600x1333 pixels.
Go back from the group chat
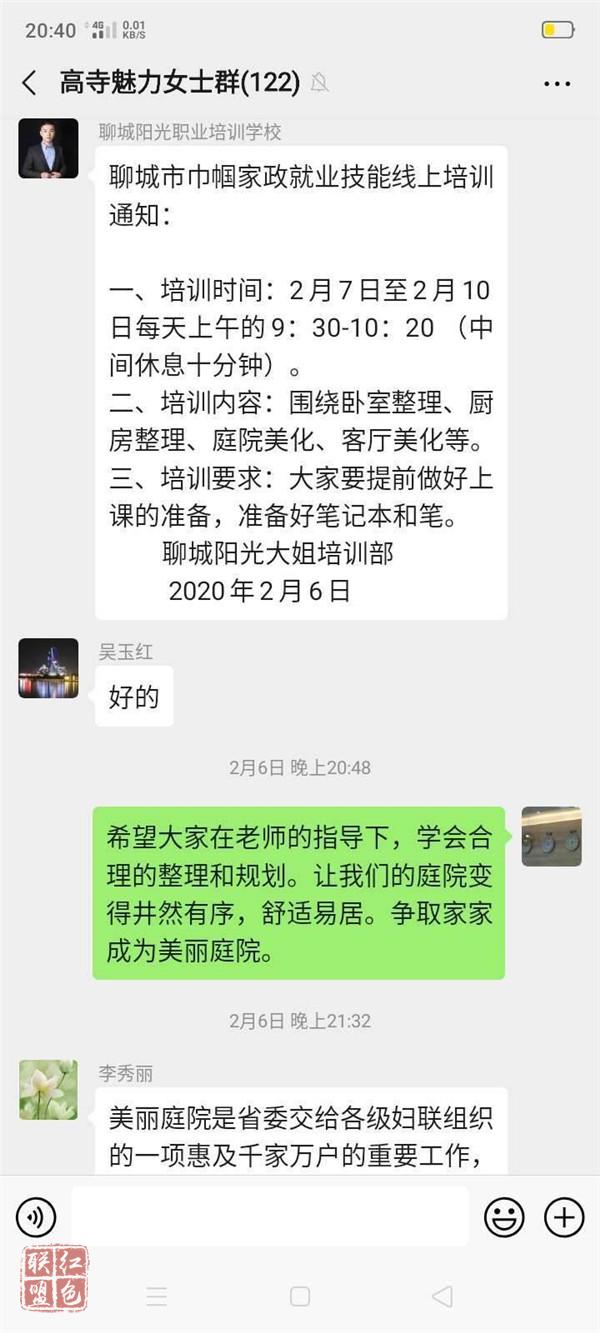29,83
